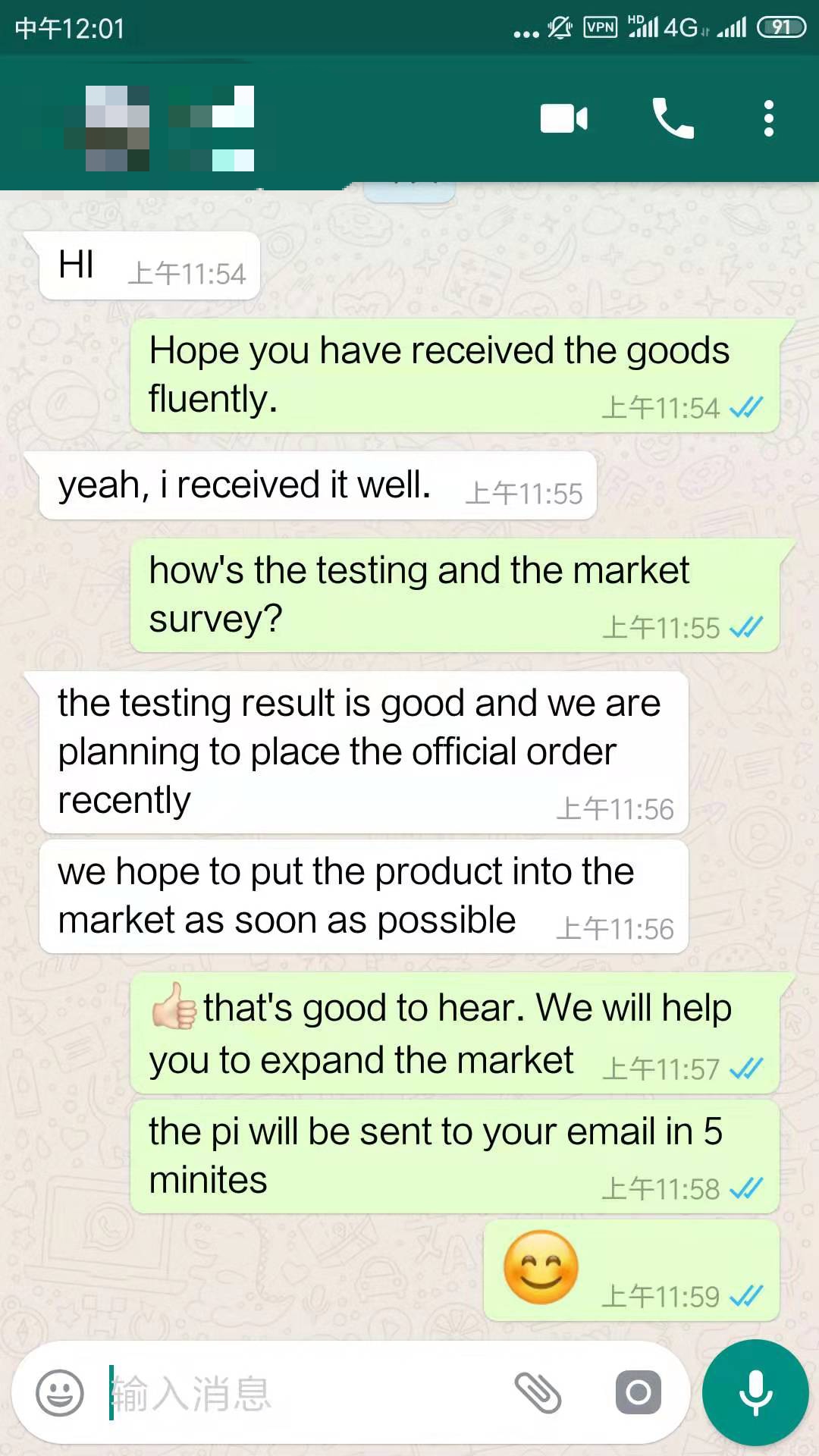
Task: Open the camera from message bar
Action: click(x=639, y=1392)
